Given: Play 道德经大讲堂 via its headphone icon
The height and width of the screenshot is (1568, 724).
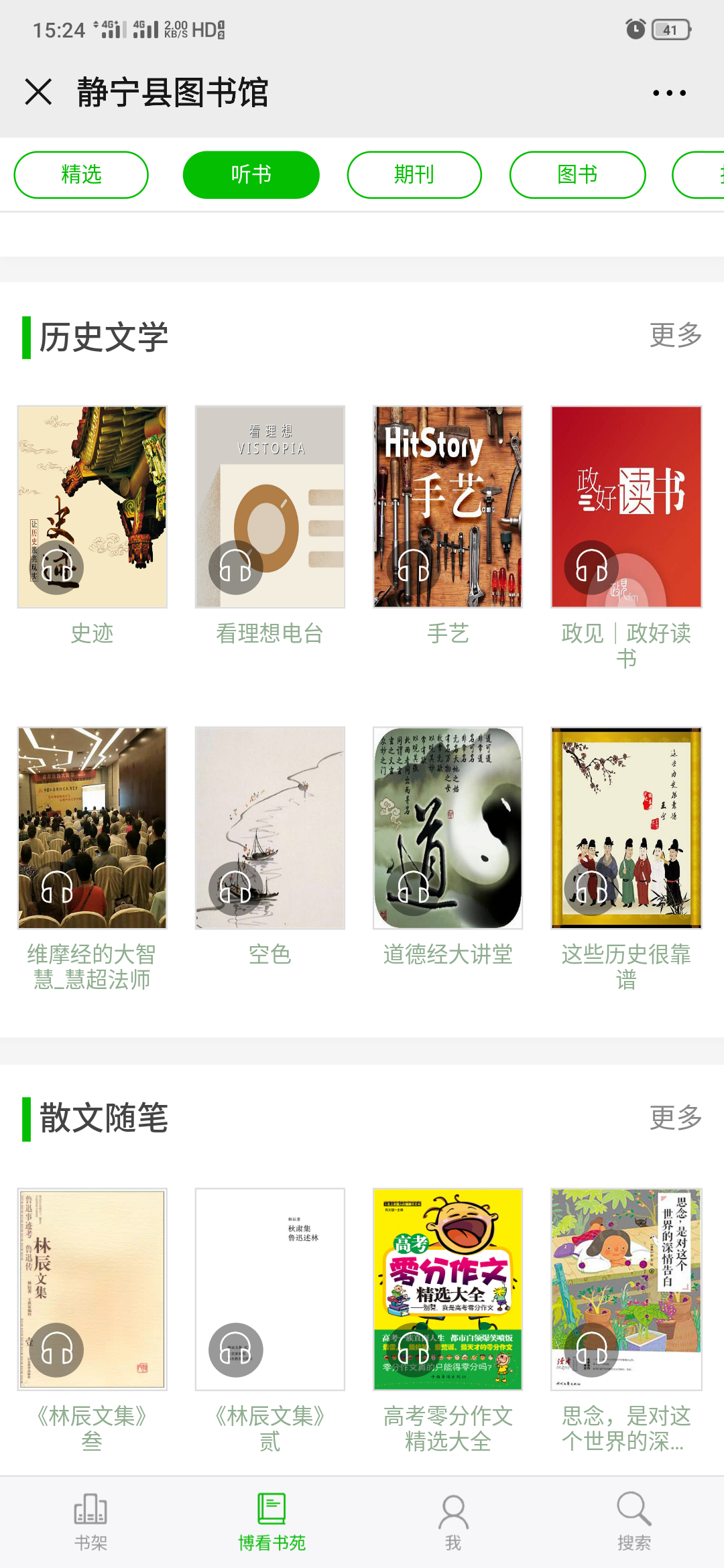Looking at the screenshot, I should point(414,889).
